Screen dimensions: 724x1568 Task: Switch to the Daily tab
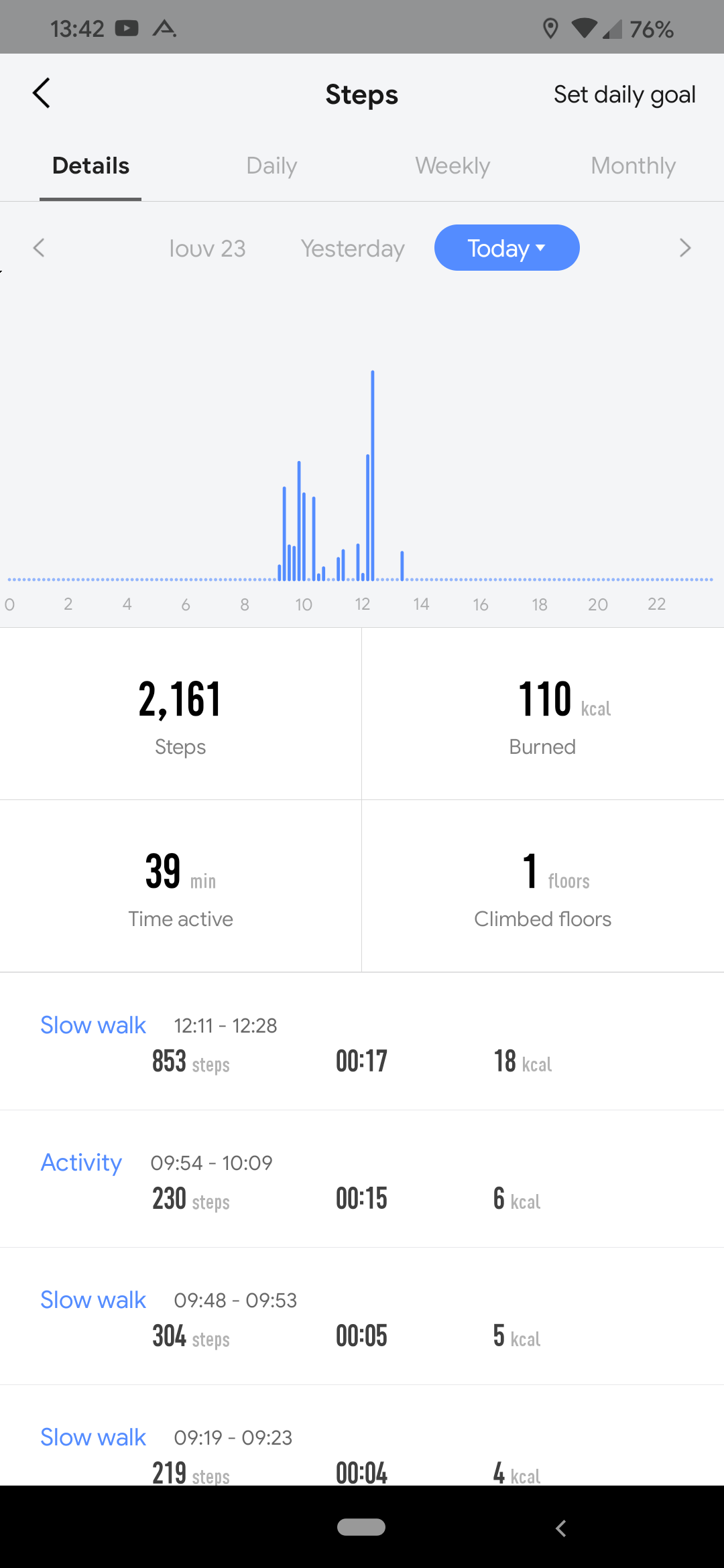271,166
